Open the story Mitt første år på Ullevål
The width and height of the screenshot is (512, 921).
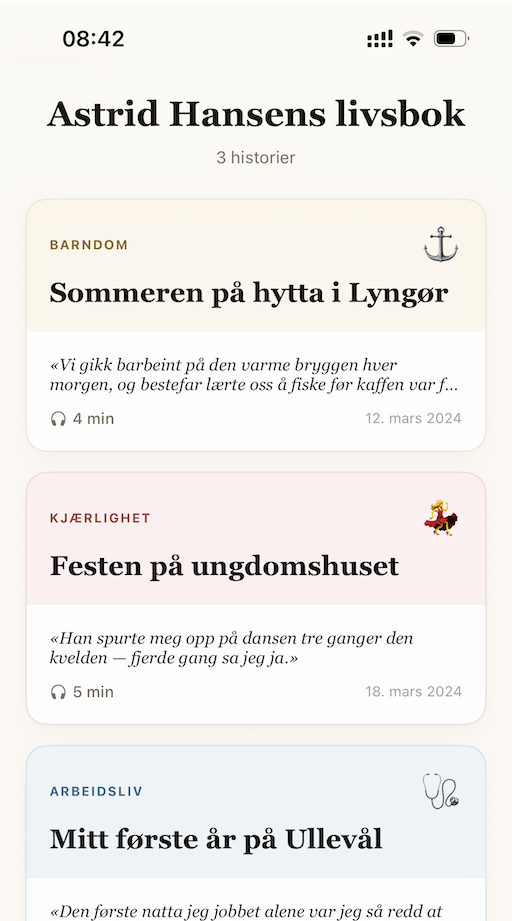tap(256, 833)
